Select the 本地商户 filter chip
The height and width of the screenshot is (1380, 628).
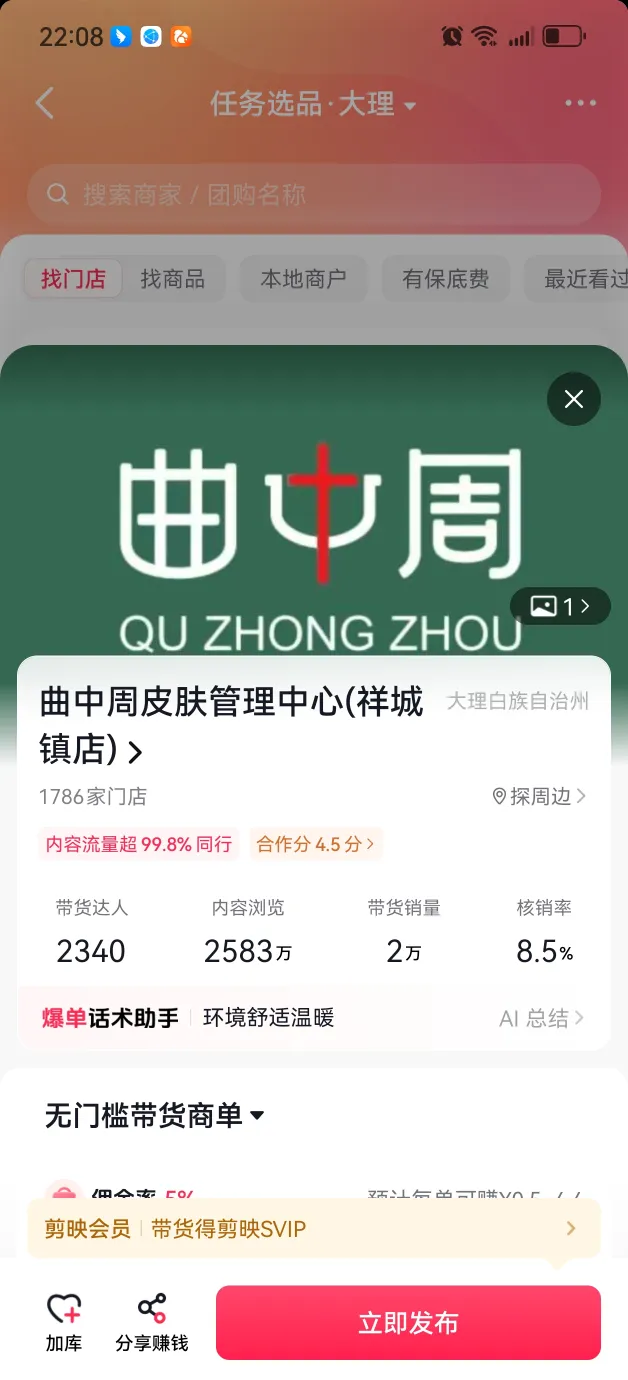[303, 279]
